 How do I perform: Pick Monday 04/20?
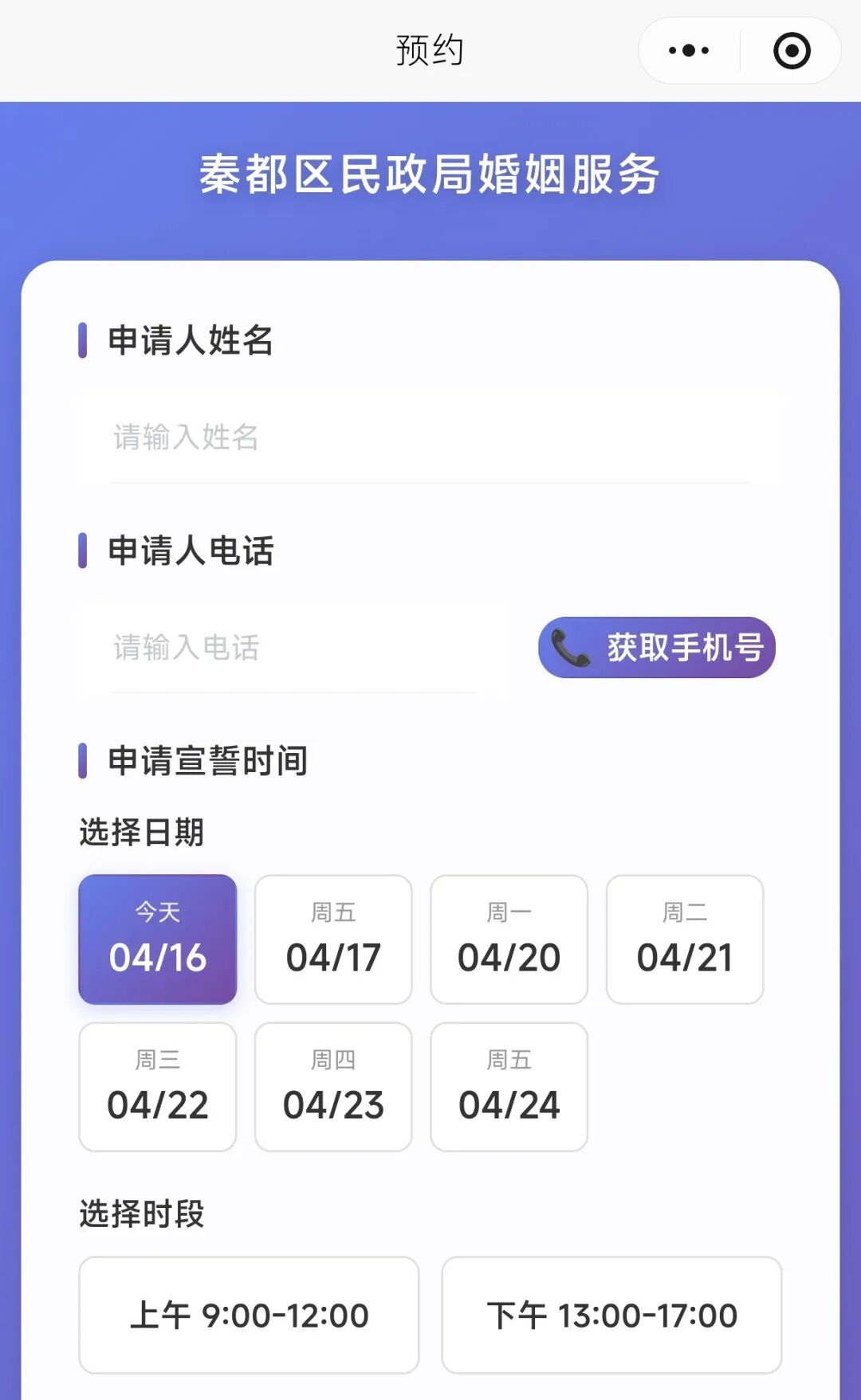point(509,939)
